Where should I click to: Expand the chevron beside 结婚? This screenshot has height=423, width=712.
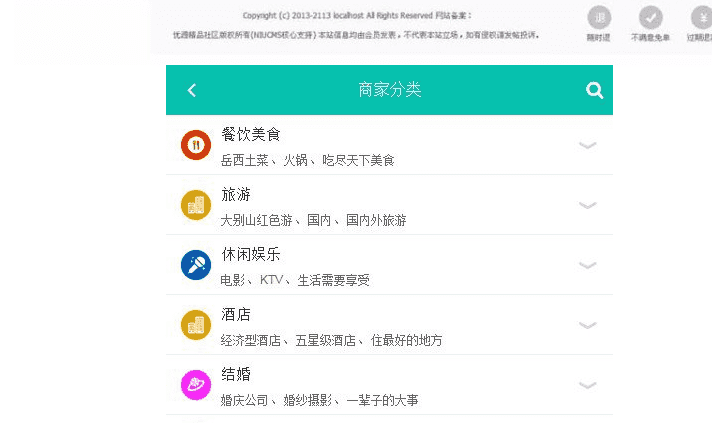click(x=588, y=385)
